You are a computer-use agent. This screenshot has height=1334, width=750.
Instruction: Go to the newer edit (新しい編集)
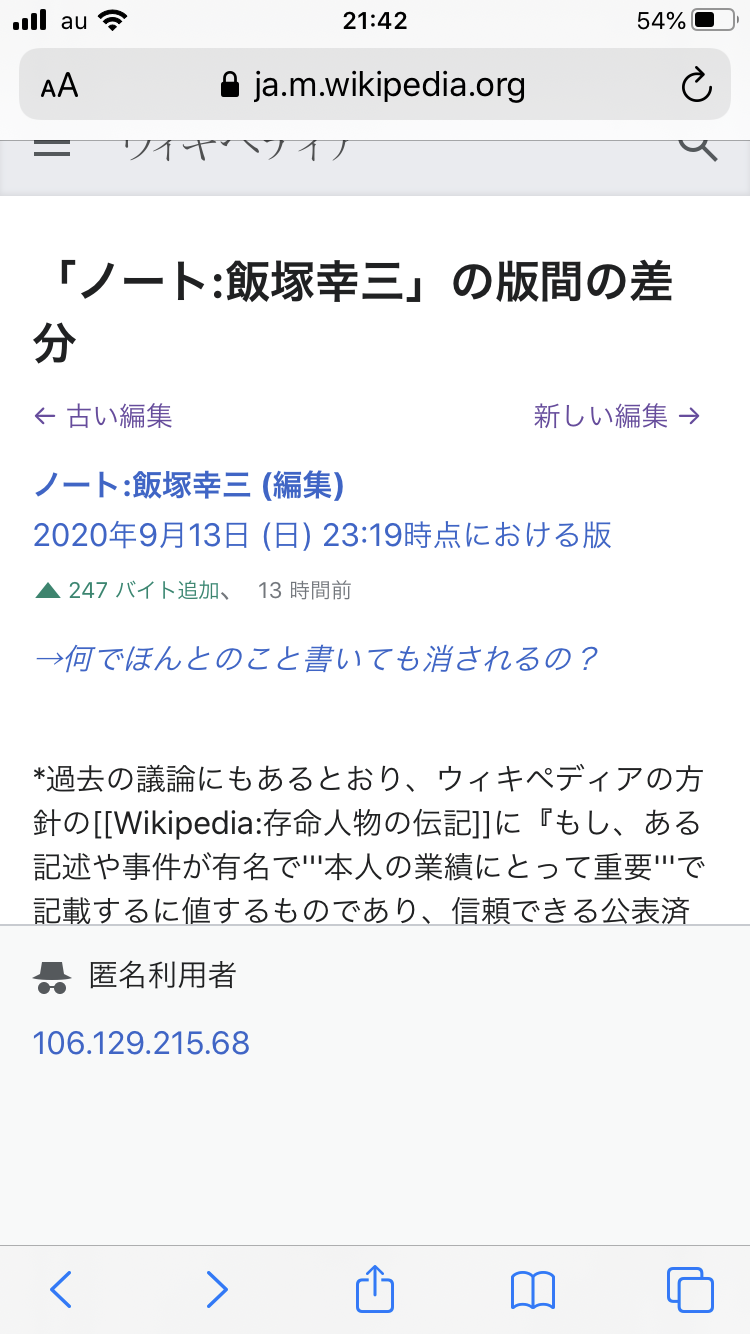point(617,416)
